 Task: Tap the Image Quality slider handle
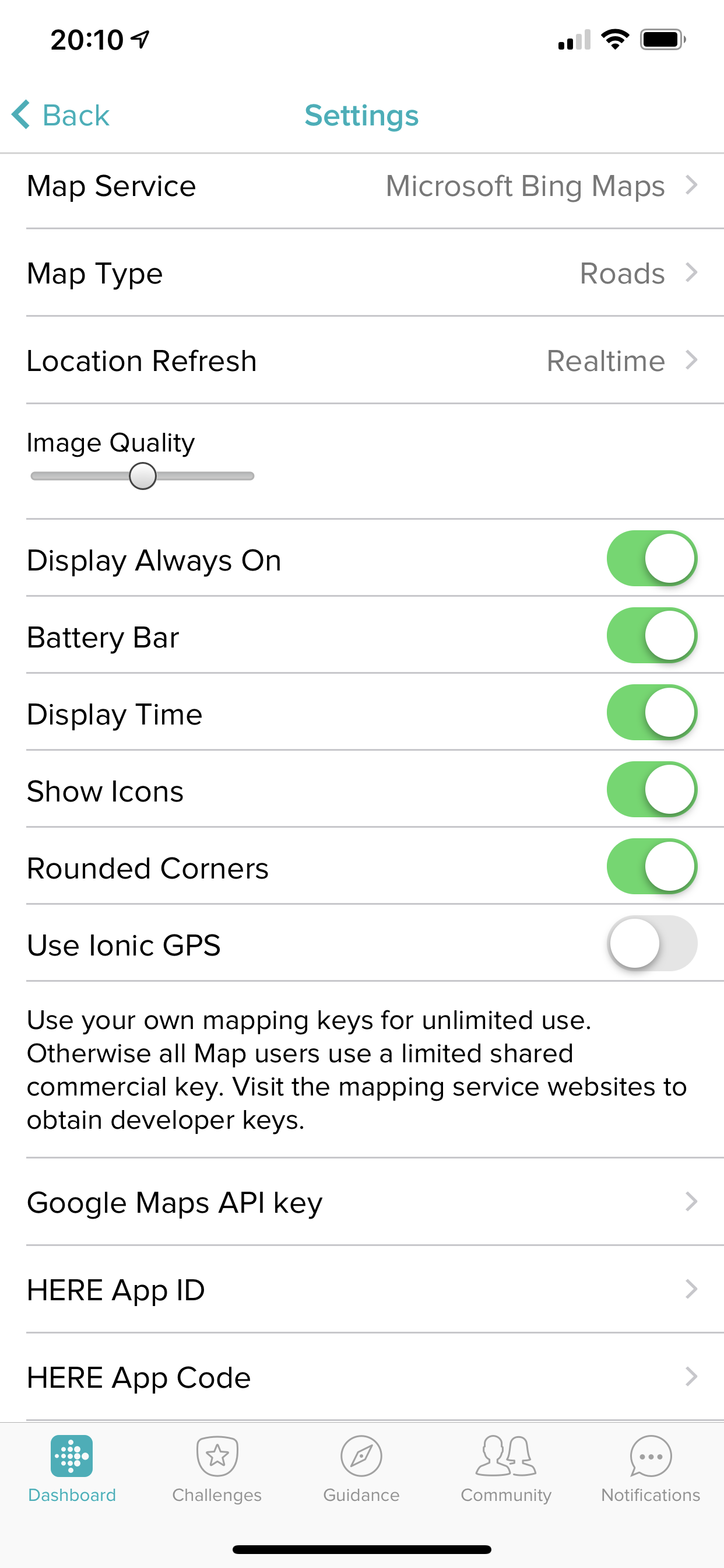(143, 476)
